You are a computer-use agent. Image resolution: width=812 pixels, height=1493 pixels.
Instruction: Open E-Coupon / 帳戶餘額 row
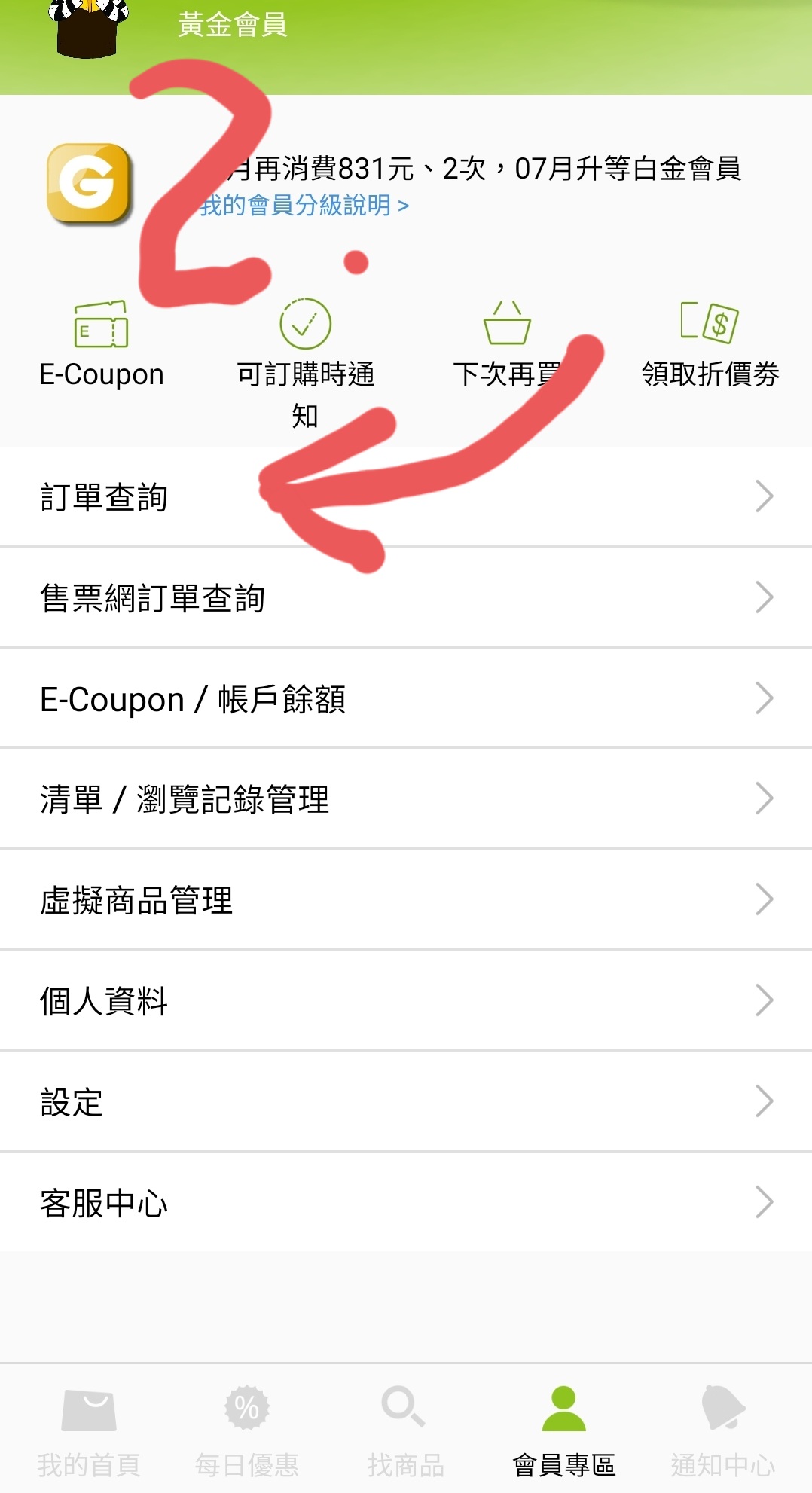coord(406,698)
